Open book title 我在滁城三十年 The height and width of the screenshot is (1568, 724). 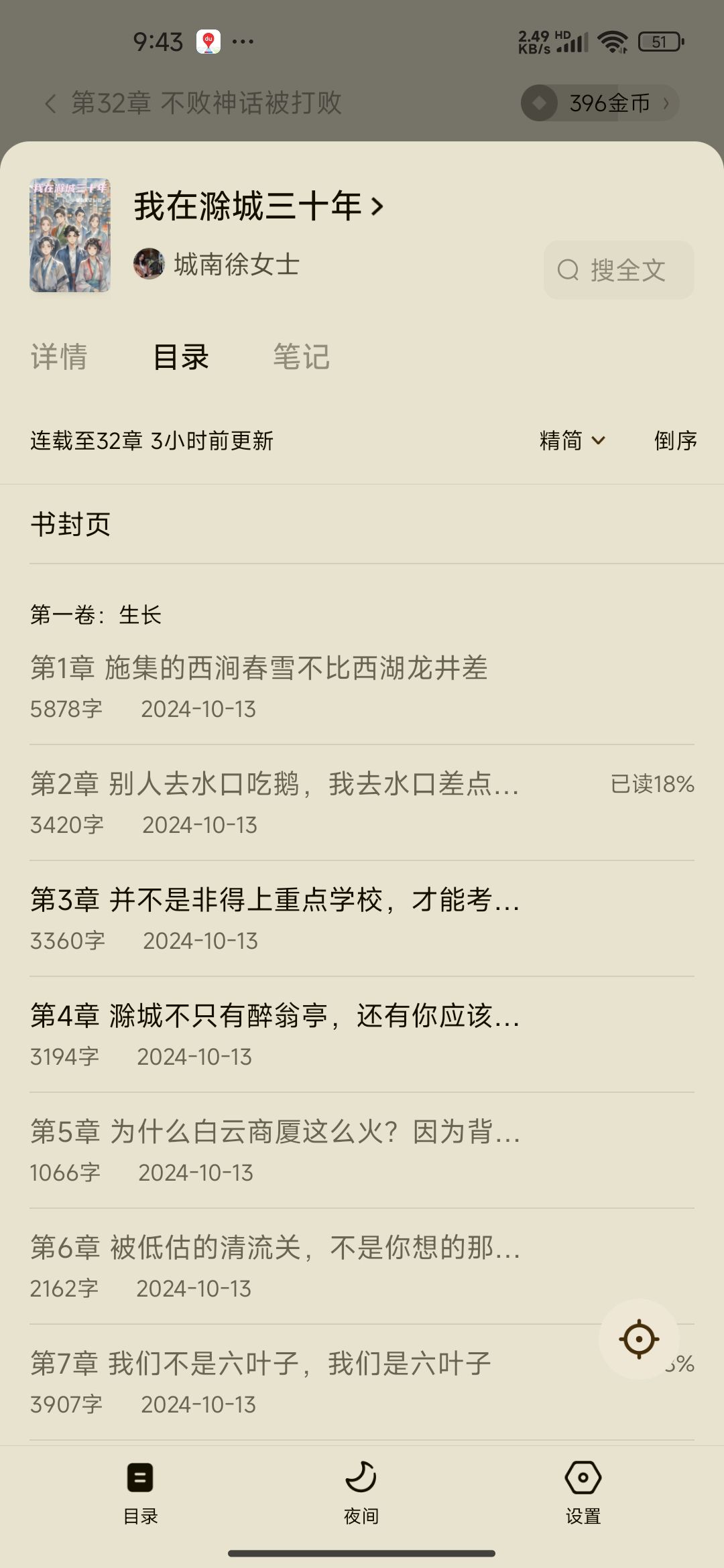(x=258, y=206)
